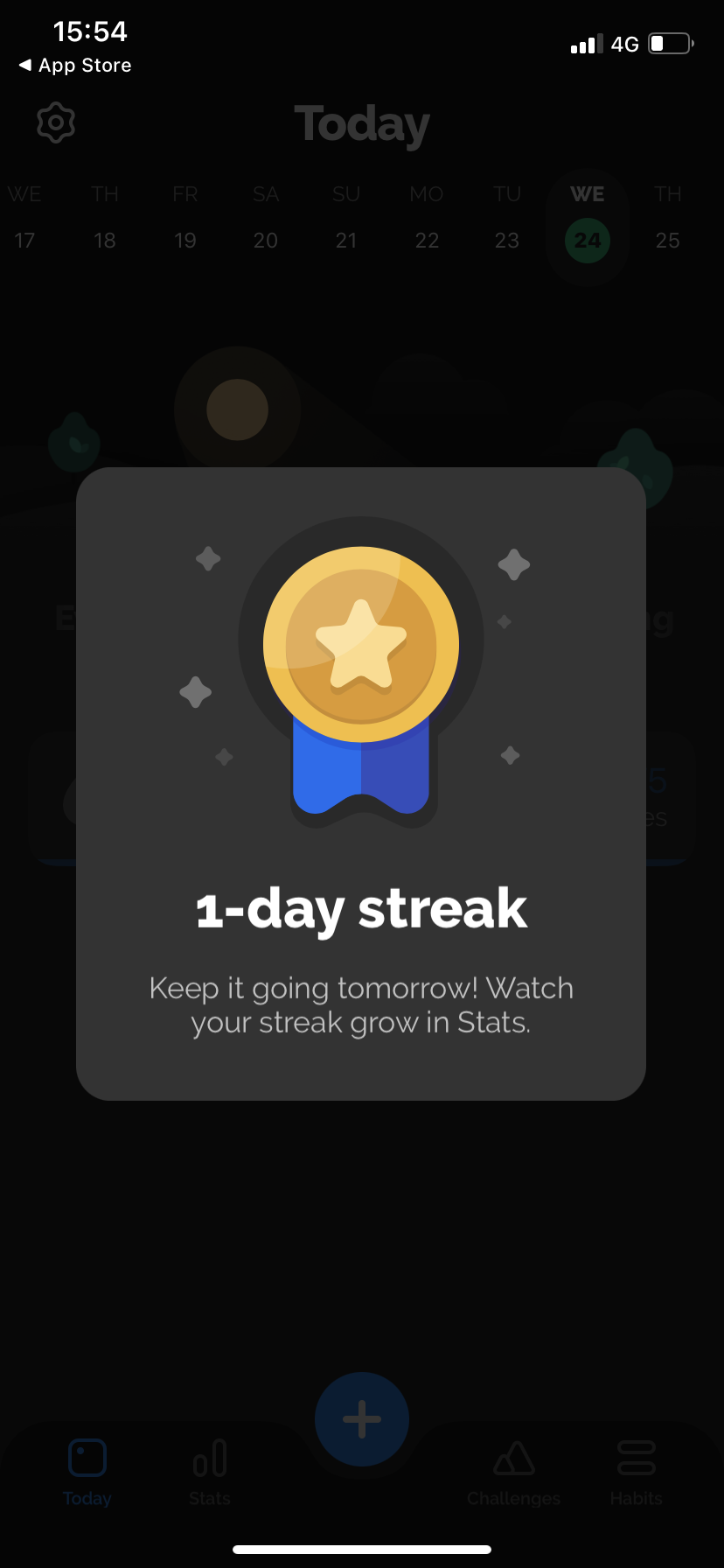Viewport: 724px width, 1568px height.
Task: Tap the blue plus button to add habit
Action: tap(361, 1418)
